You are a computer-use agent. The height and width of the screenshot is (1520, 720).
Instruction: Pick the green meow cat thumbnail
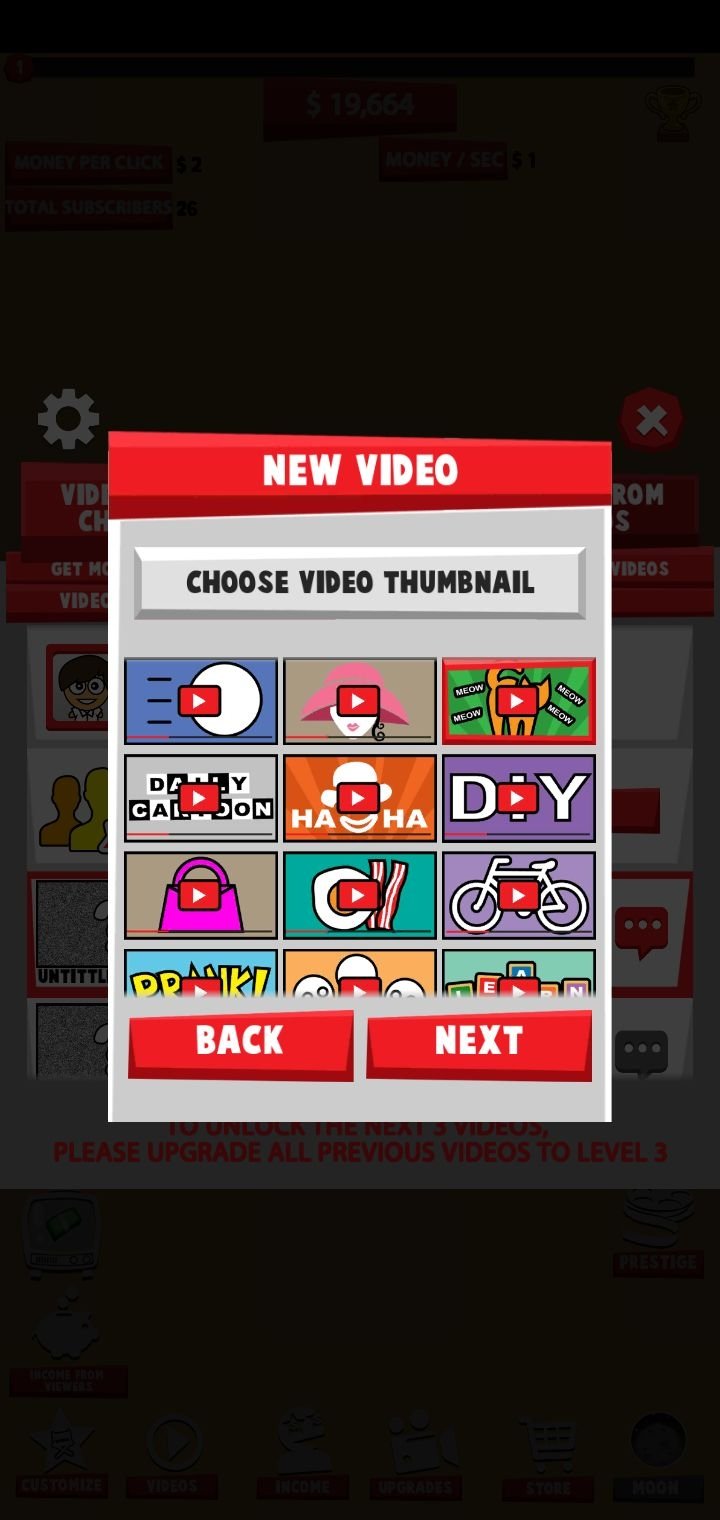click(x=518, y=701)
